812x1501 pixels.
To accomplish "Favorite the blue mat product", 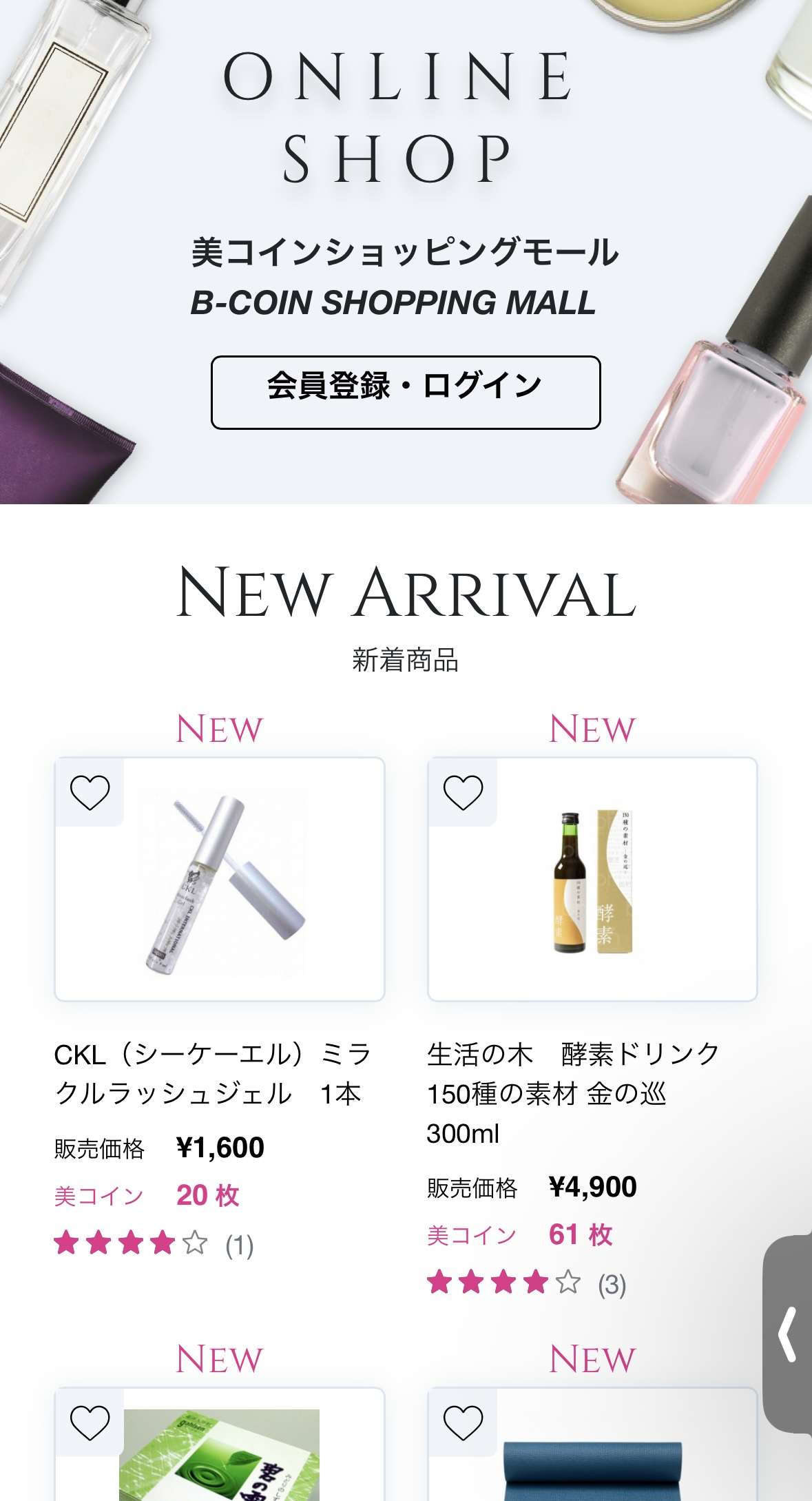I will (x=463, y=1422).
